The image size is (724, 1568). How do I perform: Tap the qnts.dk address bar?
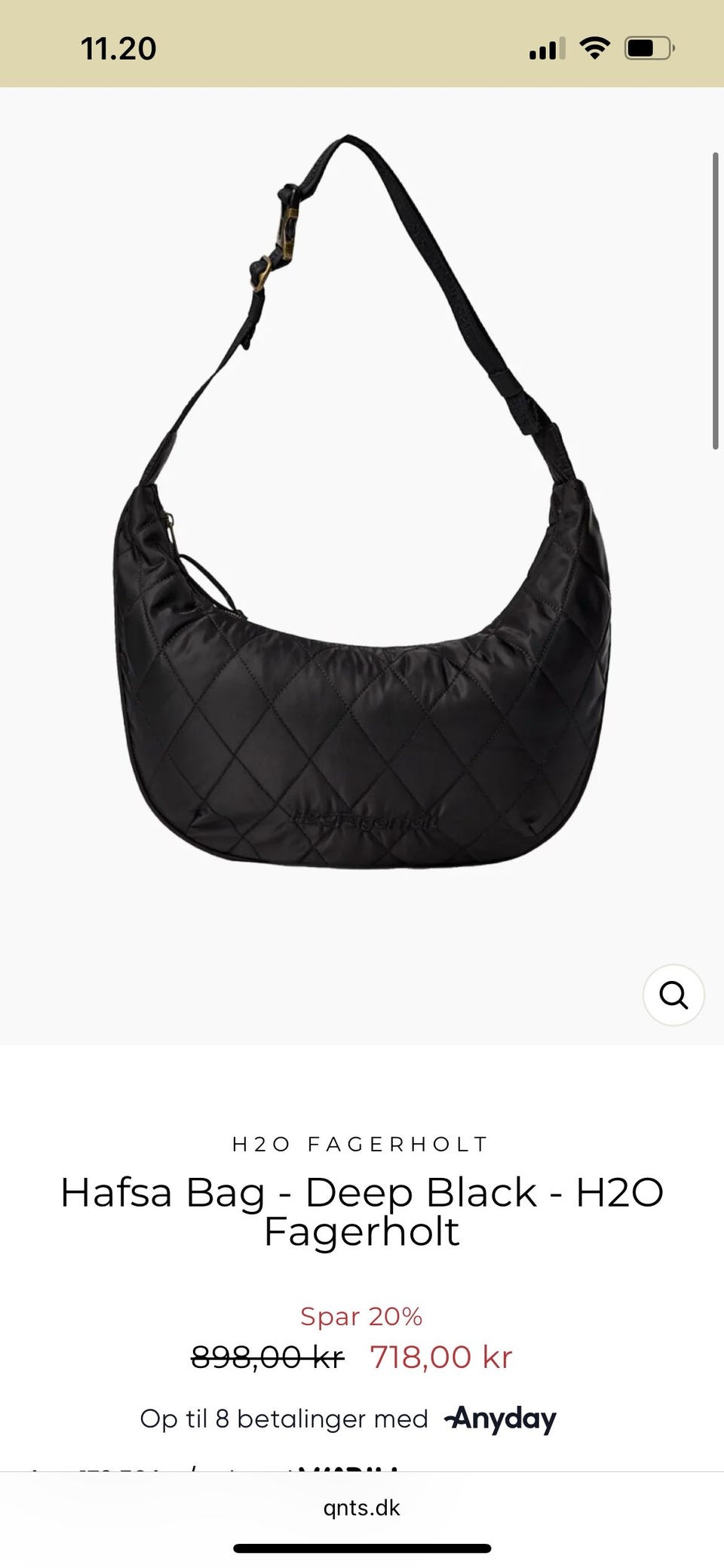[362, 1508]
